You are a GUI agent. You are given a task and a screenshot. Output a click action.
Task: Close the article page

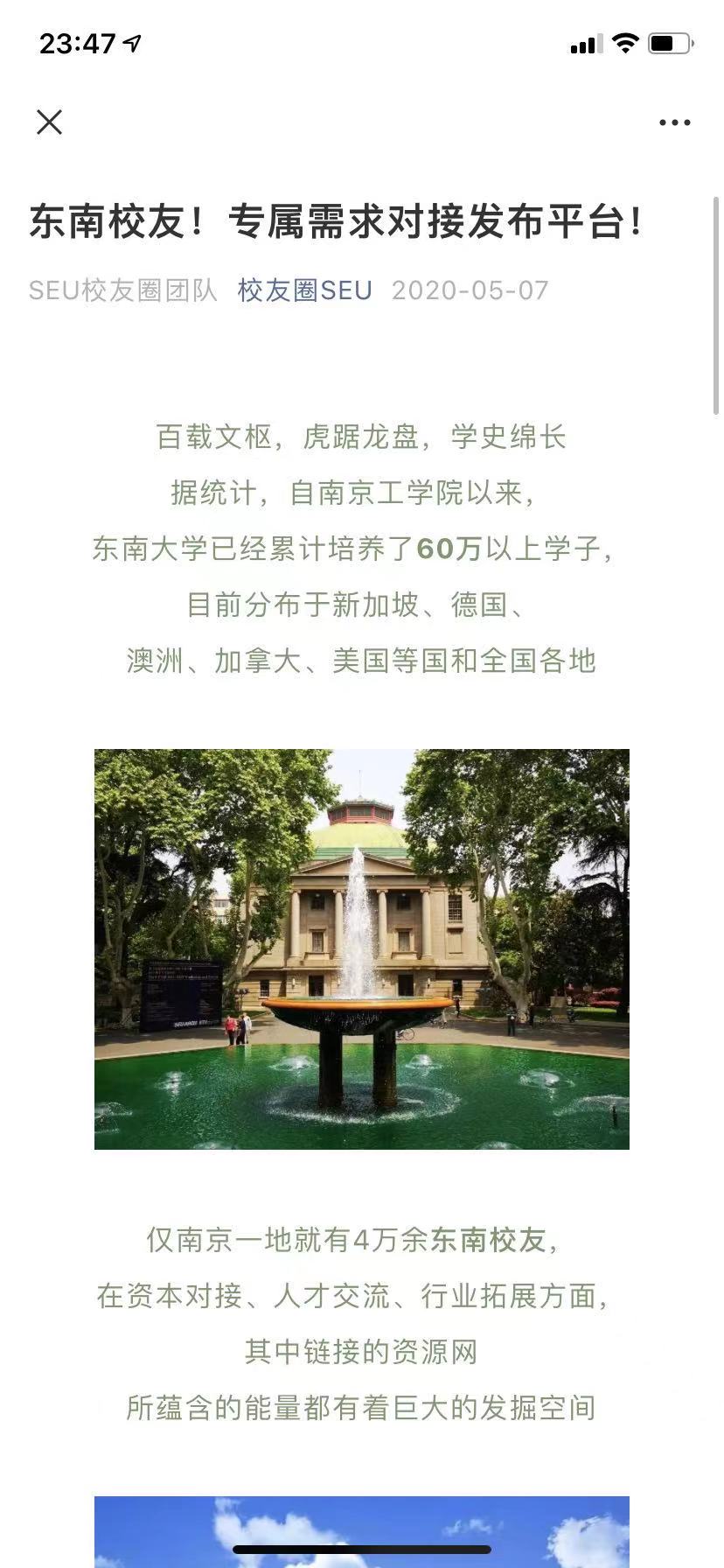tap(50, 122)
